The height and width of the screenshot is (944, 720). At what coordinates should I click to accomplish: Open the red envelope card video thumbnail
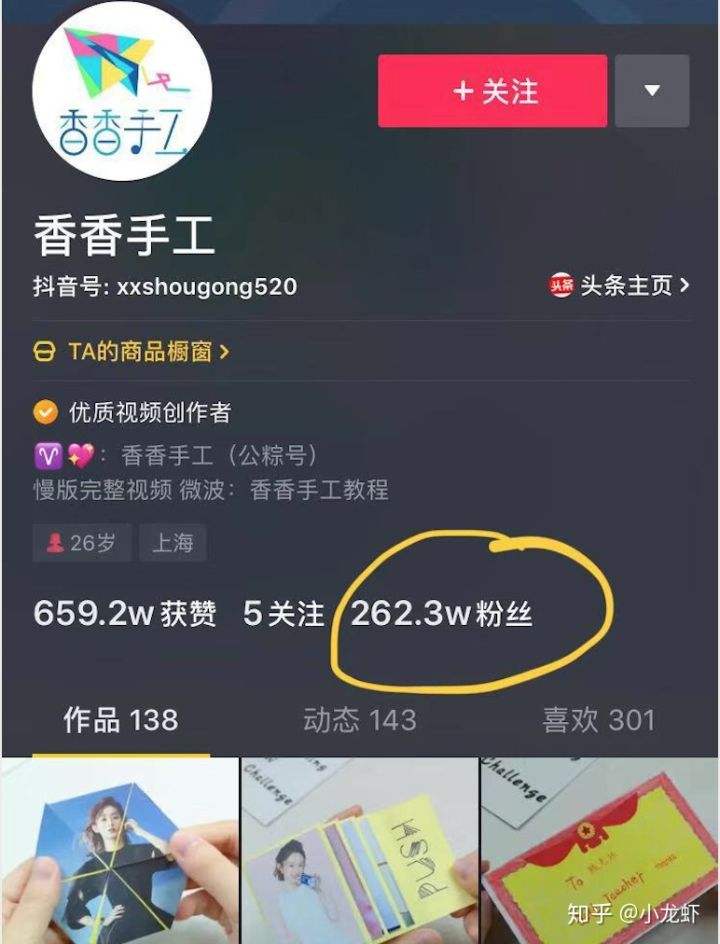point(600,850)
